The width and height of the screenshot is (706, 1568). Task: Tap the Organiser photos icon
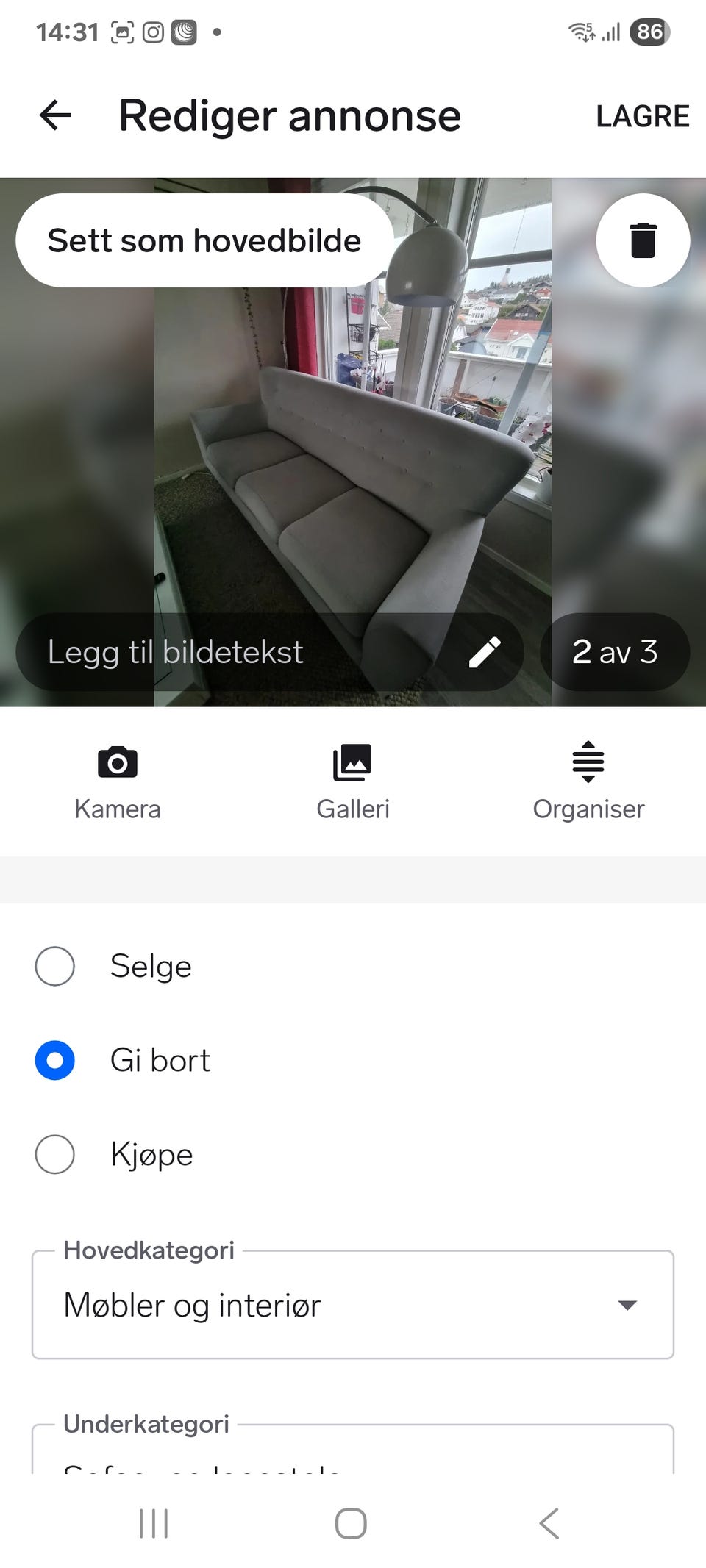coord(588,783)
